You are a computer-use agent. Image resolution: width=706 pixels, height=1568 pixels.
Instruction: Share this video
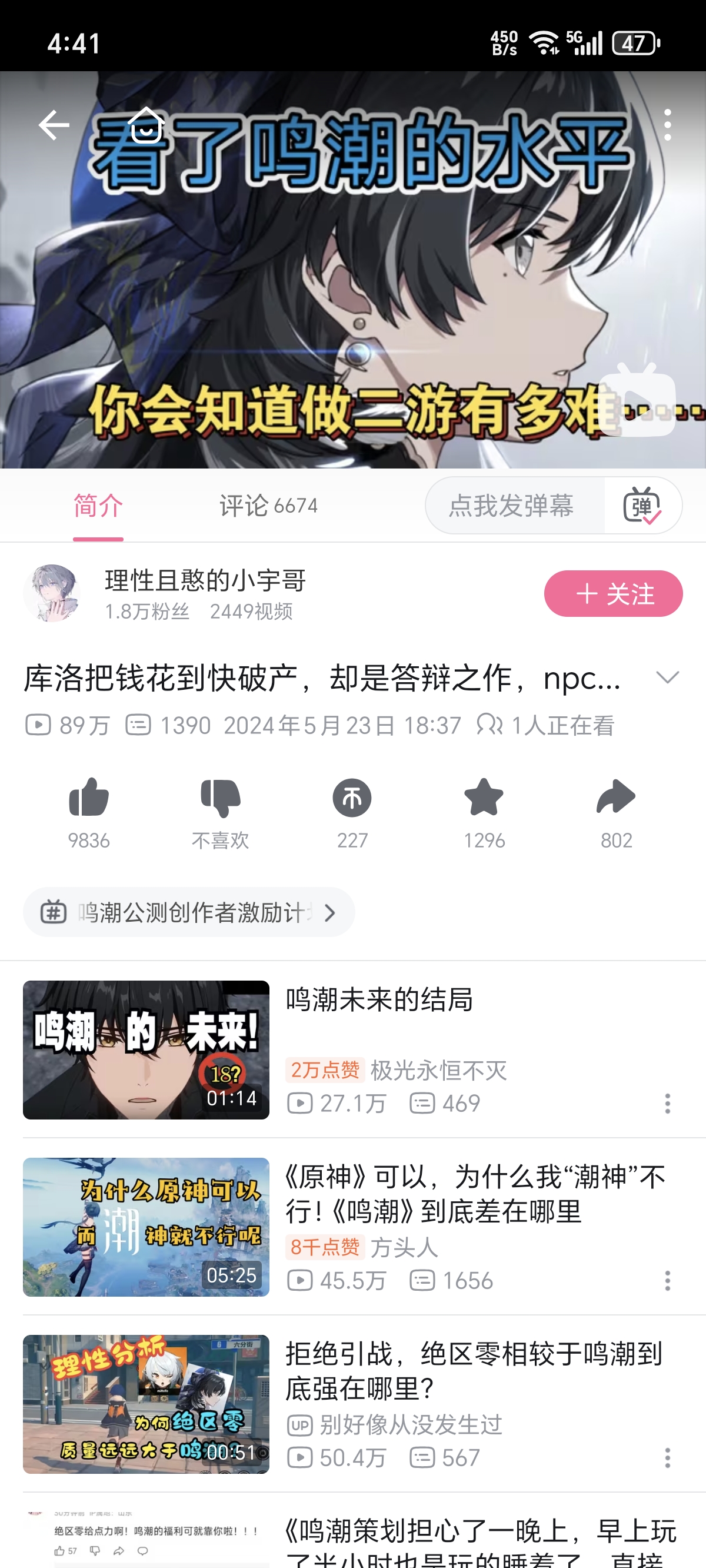point(616,798)
